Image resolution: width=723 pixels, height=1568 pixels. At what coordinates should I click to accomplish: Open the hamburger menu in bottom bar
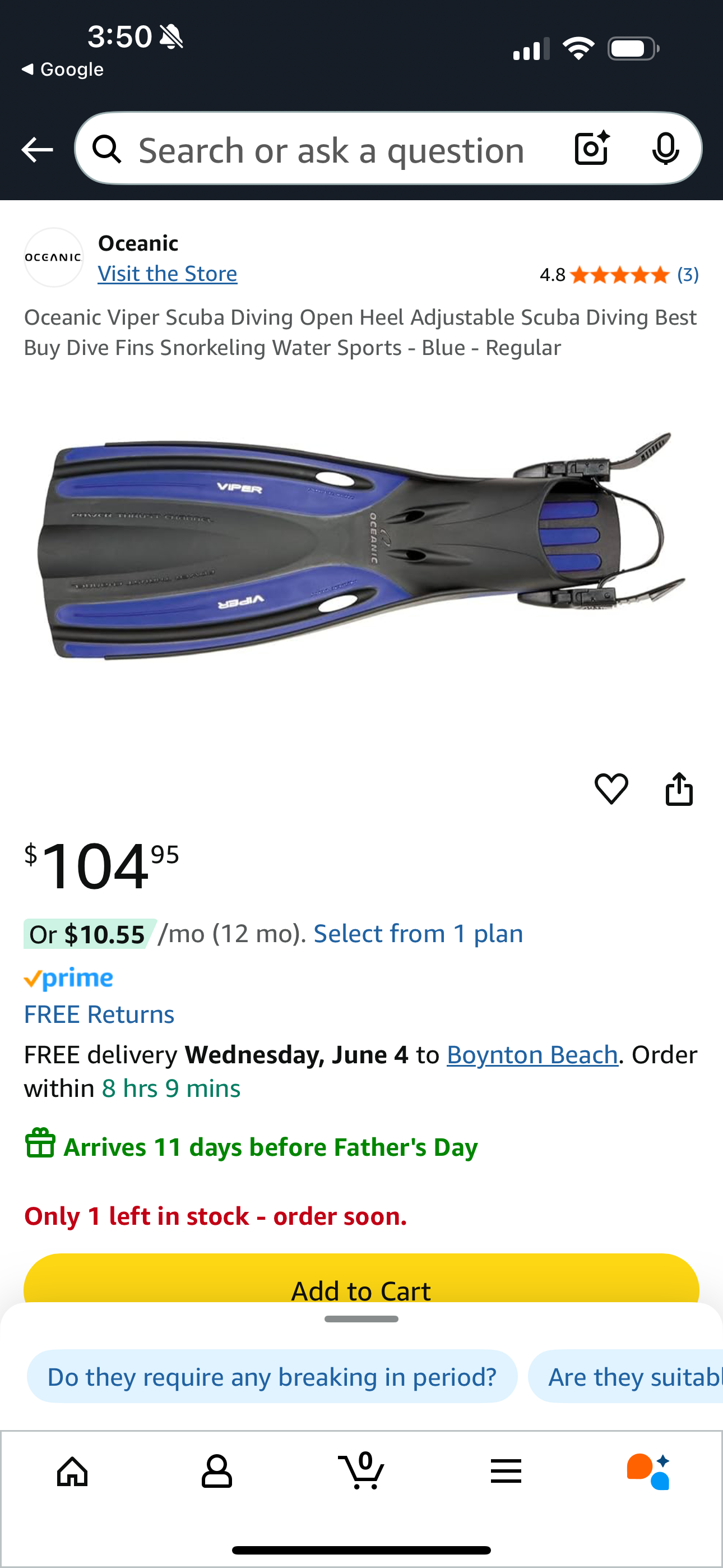(506, 1470)
